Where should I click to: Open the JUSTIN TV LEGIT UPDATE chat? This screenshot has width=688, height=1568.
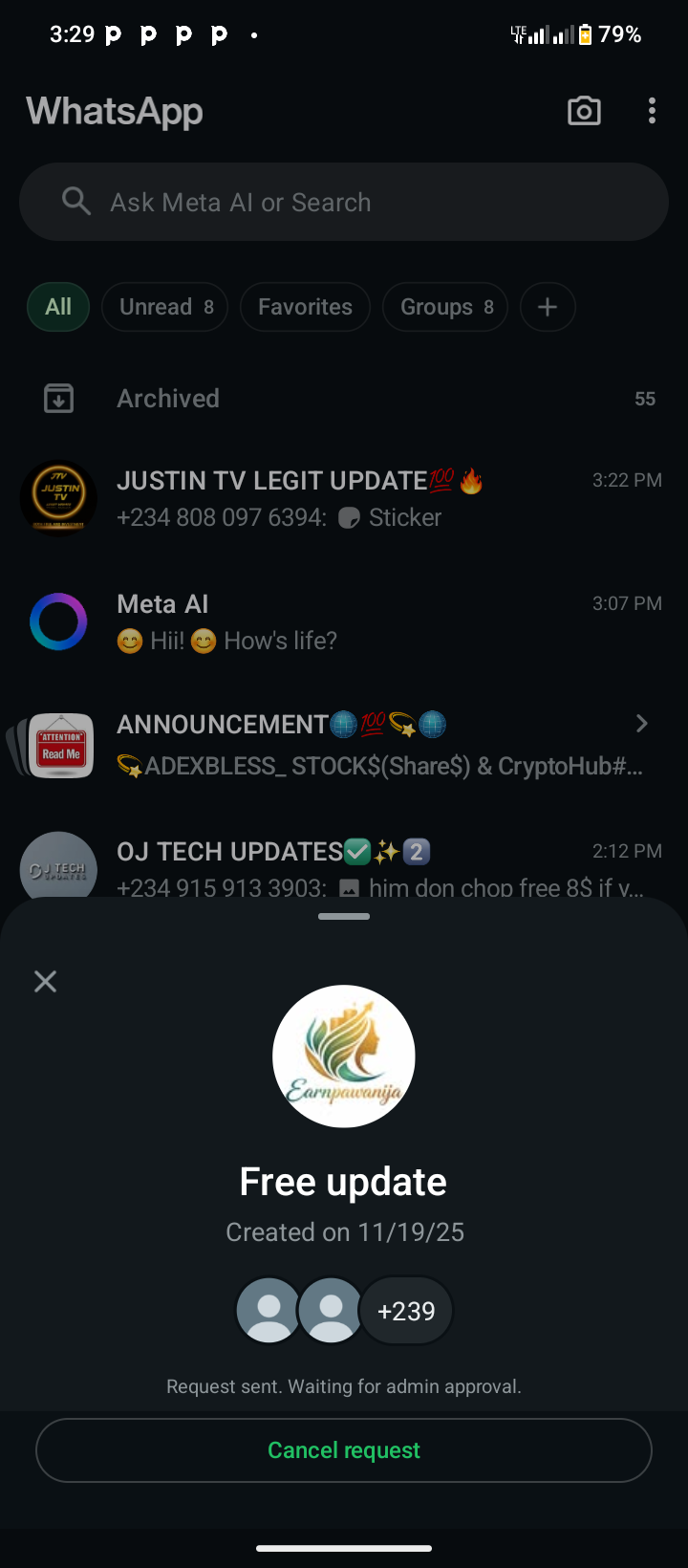pos(344,498)
